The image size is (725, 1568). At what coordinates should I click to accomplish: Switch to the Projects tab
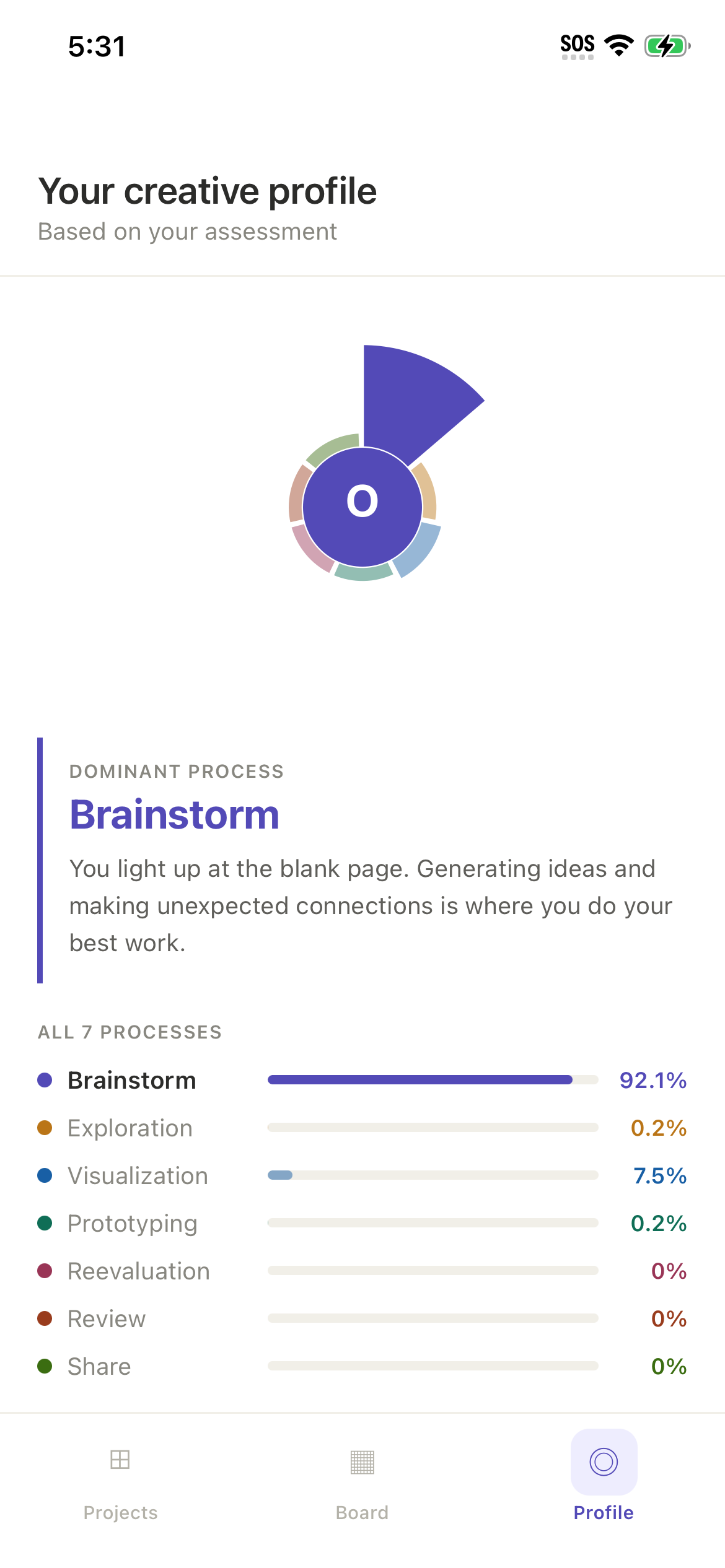pos(120,1484)
